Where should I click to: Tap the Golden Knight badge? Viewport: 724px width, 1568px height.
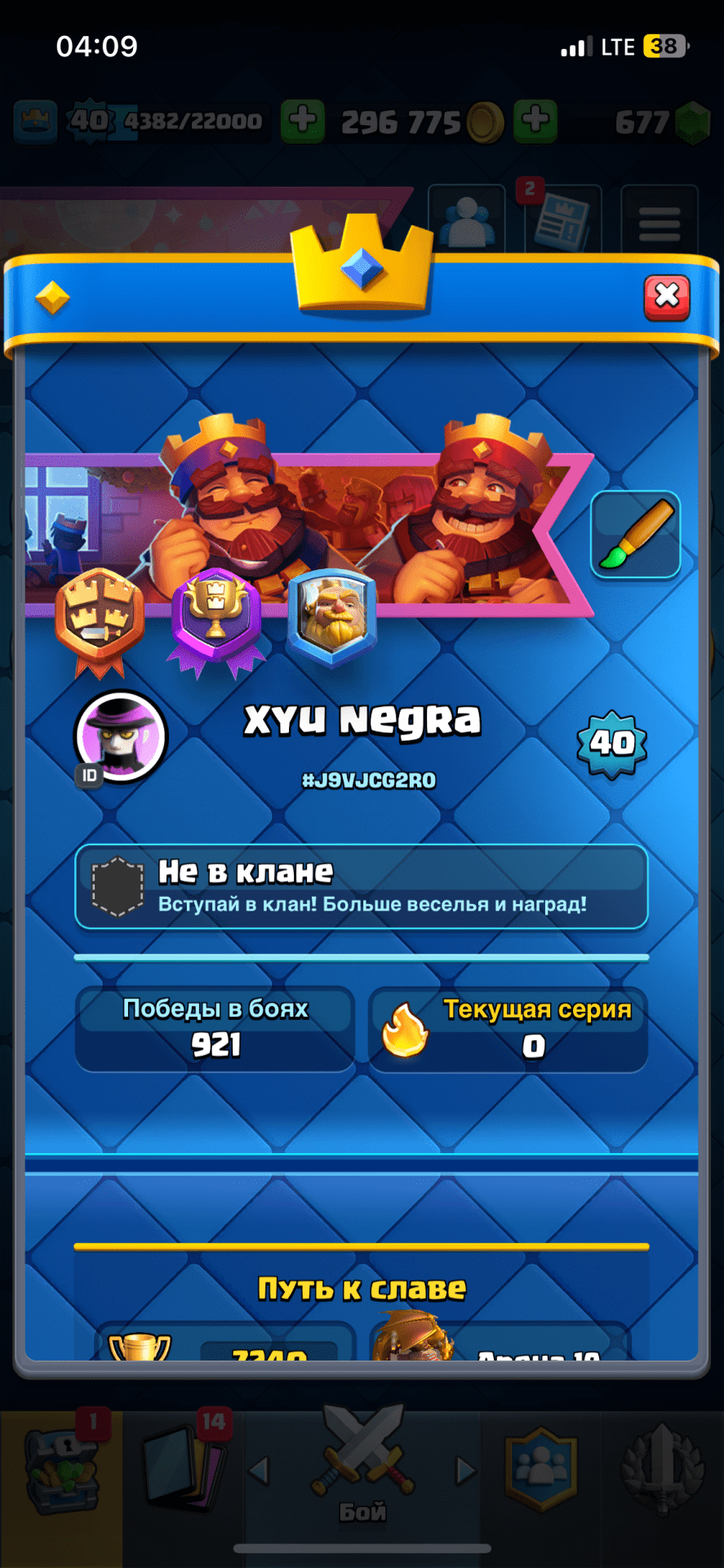tap(332, 617)
